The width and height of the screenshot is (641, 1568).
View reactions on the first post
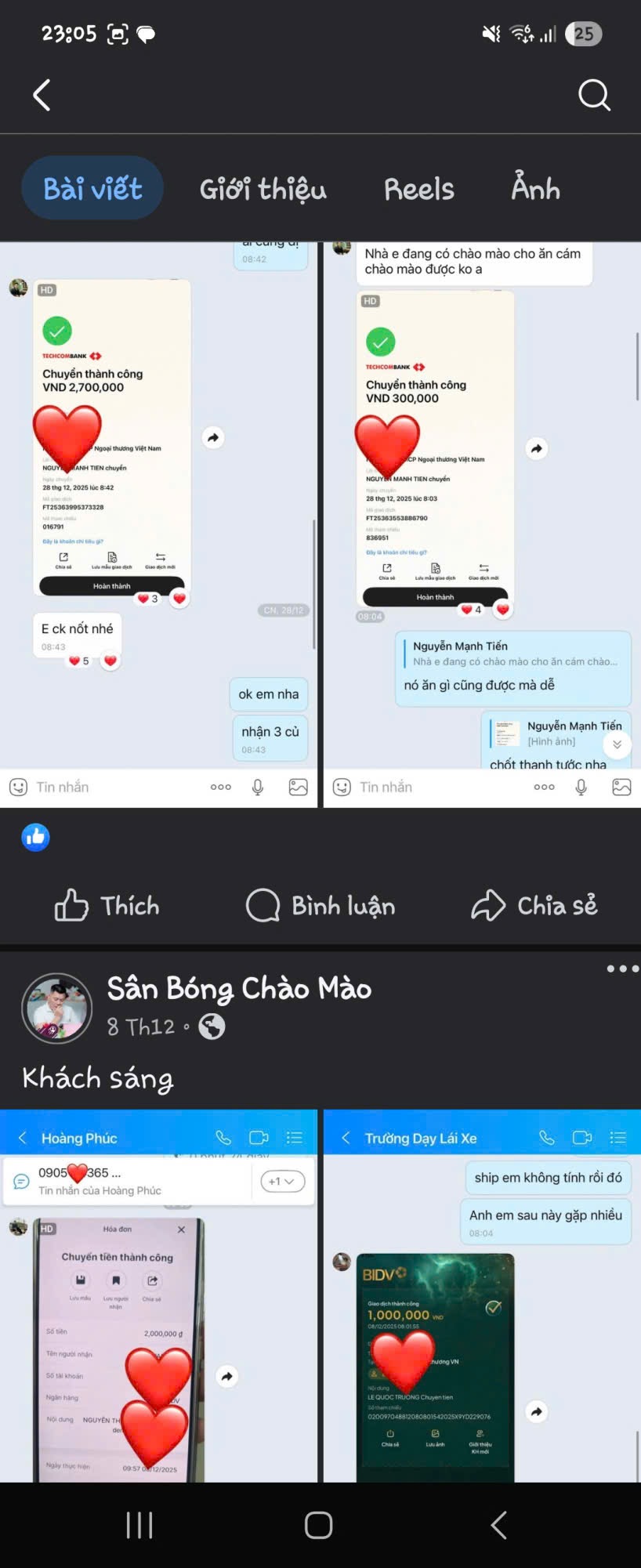tap(36, 837)
